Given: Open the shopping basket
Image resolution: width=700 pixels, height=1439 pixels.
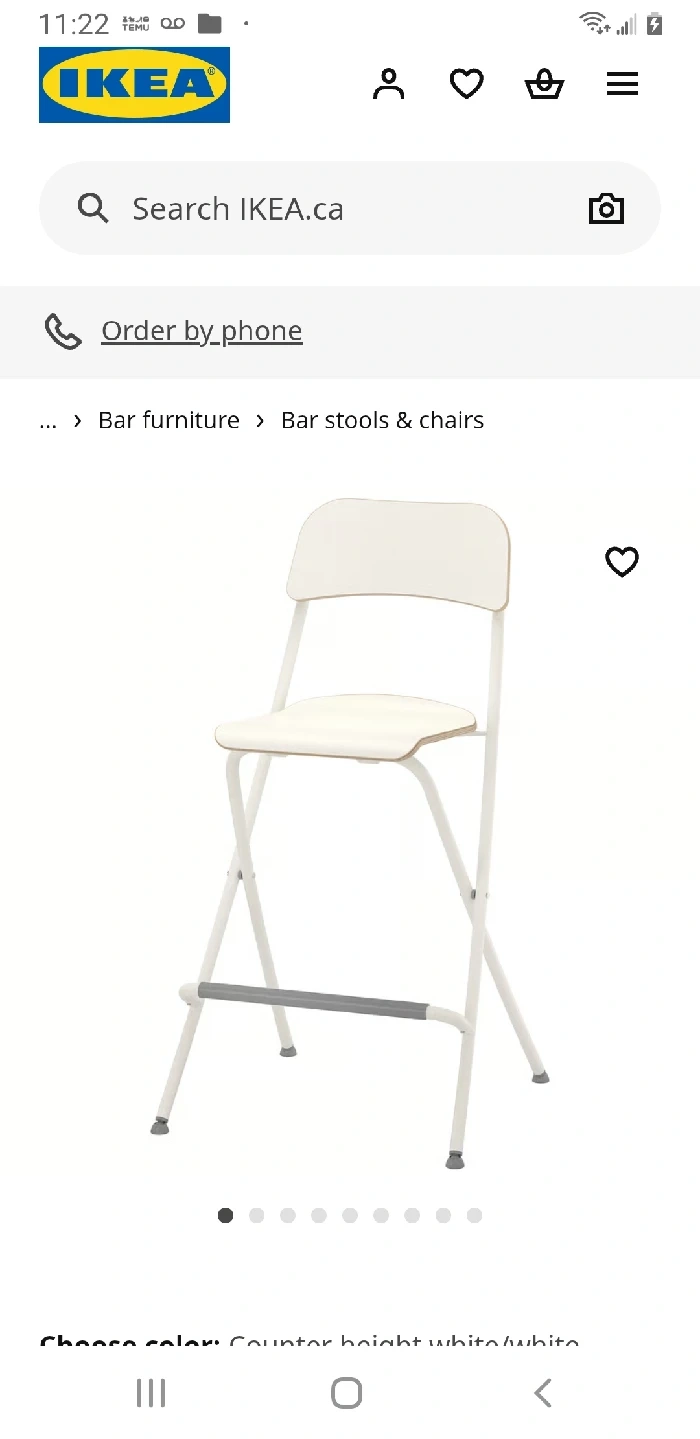Looking at the screenshot, I should point(544,85).
